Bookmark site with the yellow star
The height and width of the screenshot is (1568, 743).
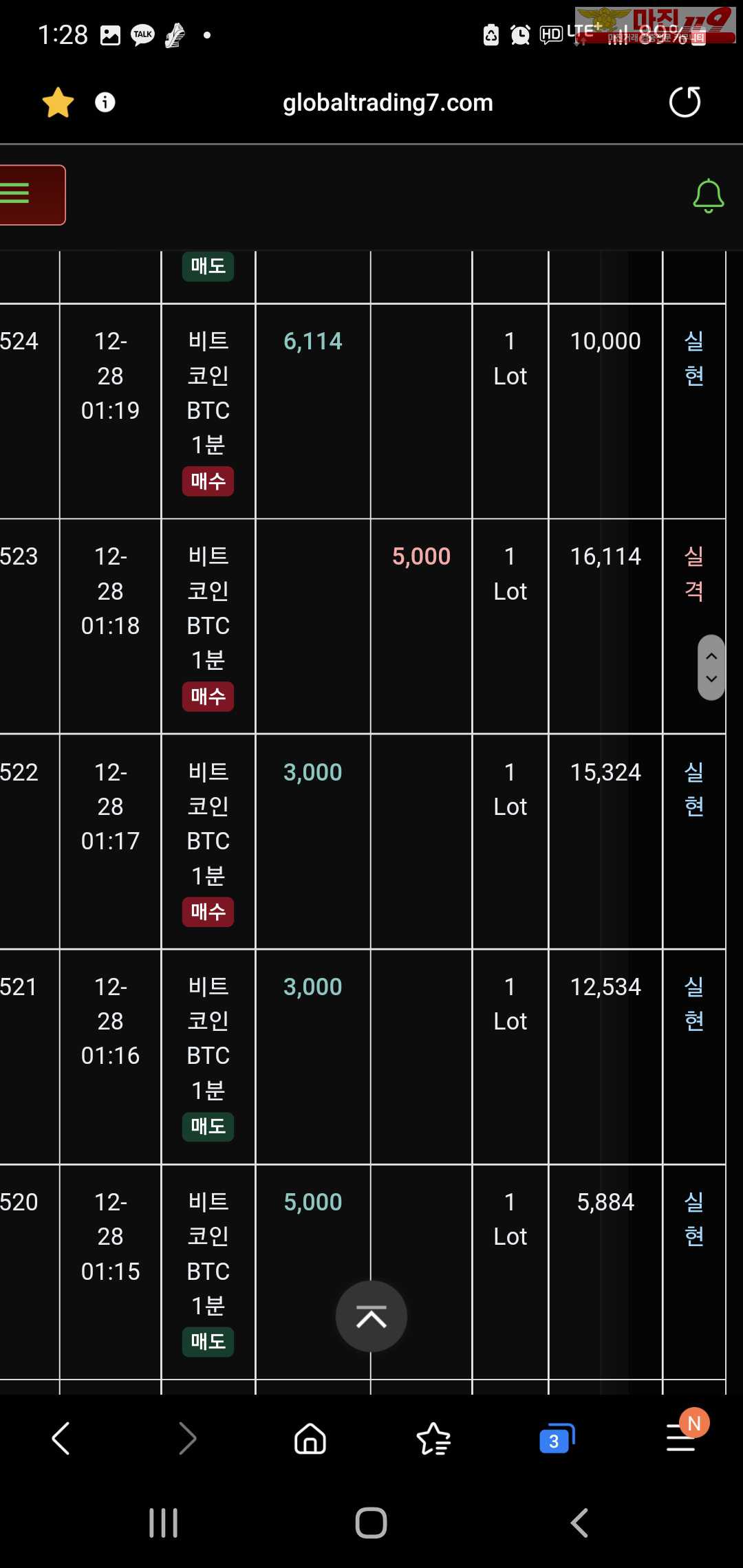(58, 102)
